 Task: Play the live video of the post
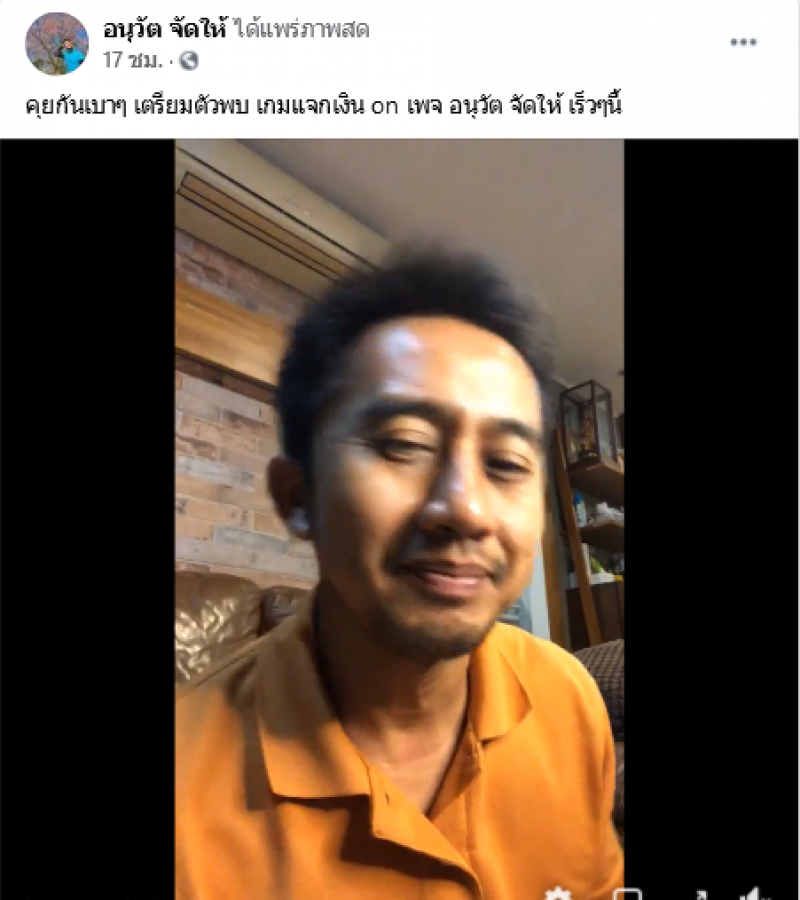tap(399, 518)
